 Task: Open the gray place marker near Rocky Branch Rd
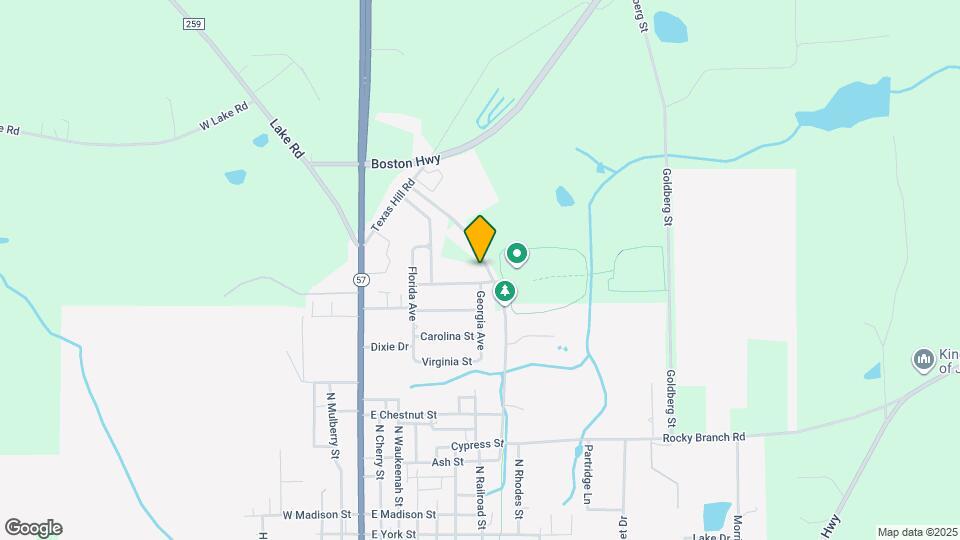pyautogui.click(x=923, y=358)
